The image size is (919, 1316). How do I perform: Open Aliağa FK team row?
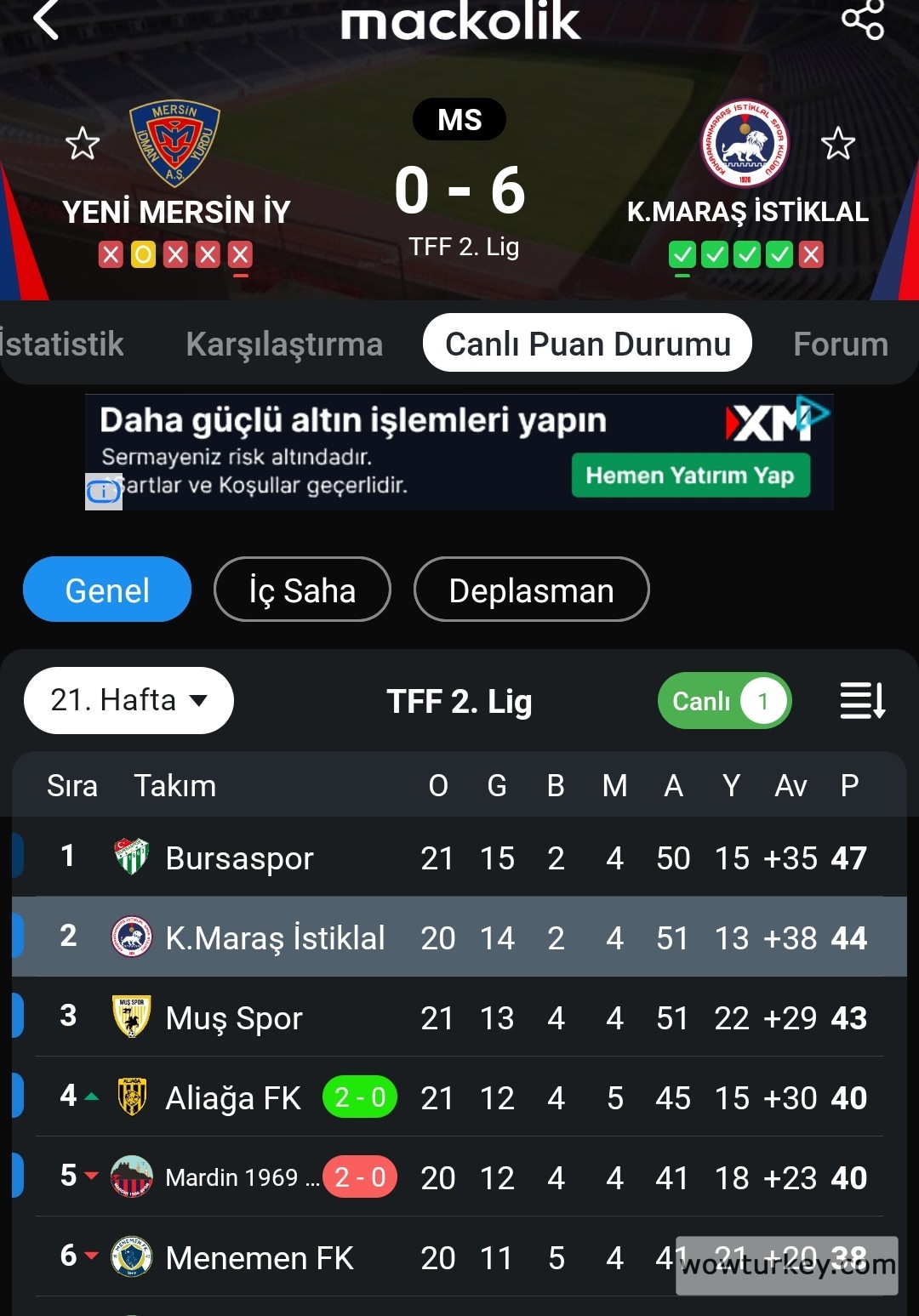pyautogui.click(x=233, y=1097)
